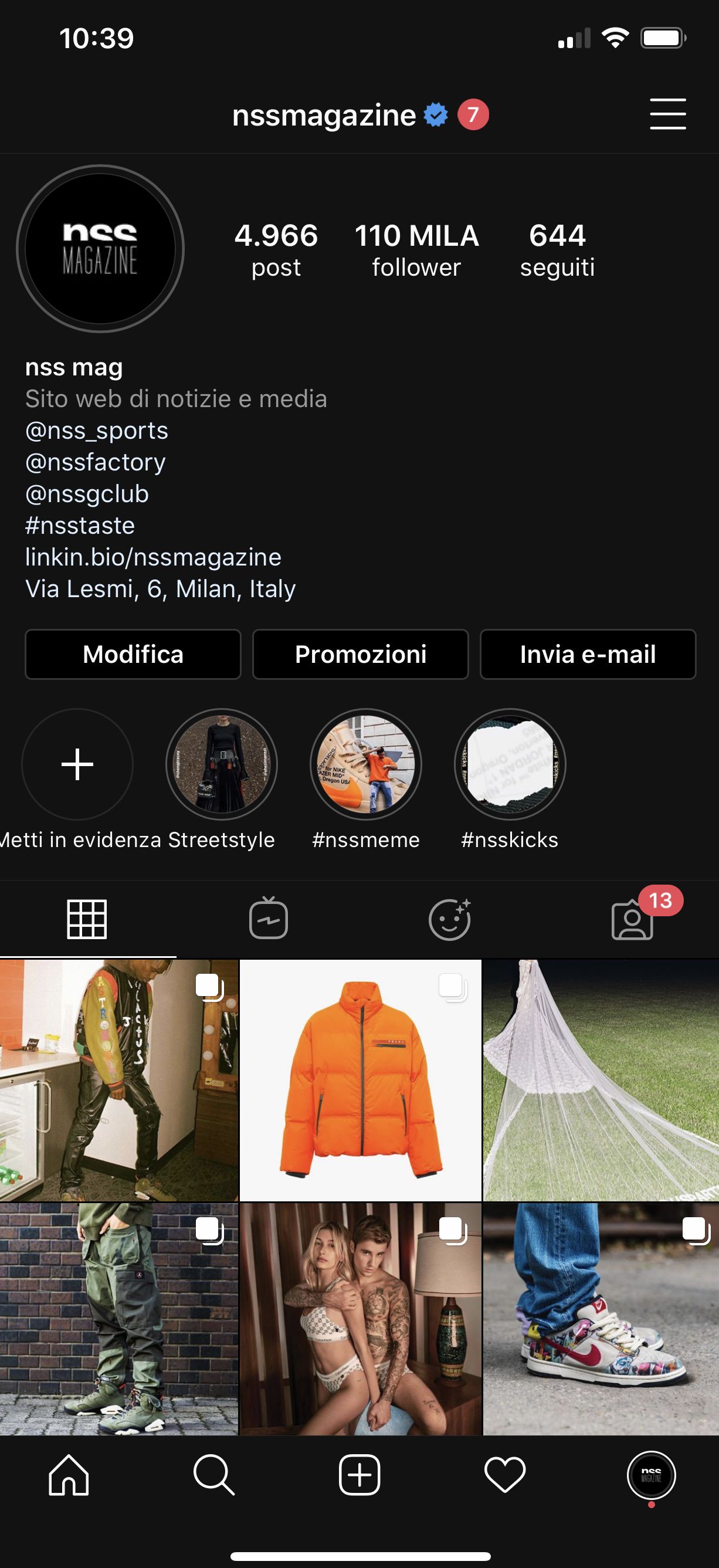Switch to the face effects tab
The height and width of the screenshot is (1568, 719).
pyautogui.click(x=450, y=919)
